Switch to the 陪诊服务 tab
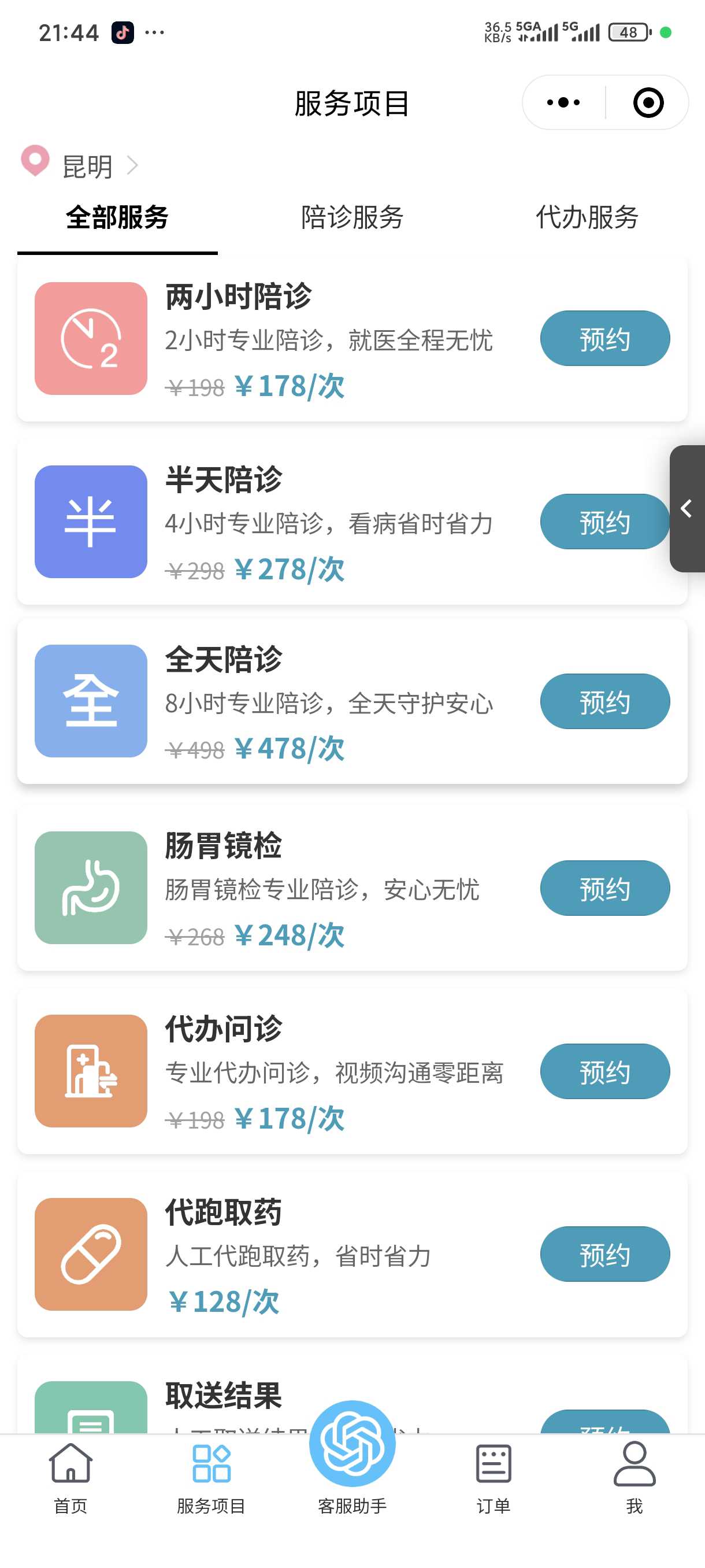 tap(352, 217)
